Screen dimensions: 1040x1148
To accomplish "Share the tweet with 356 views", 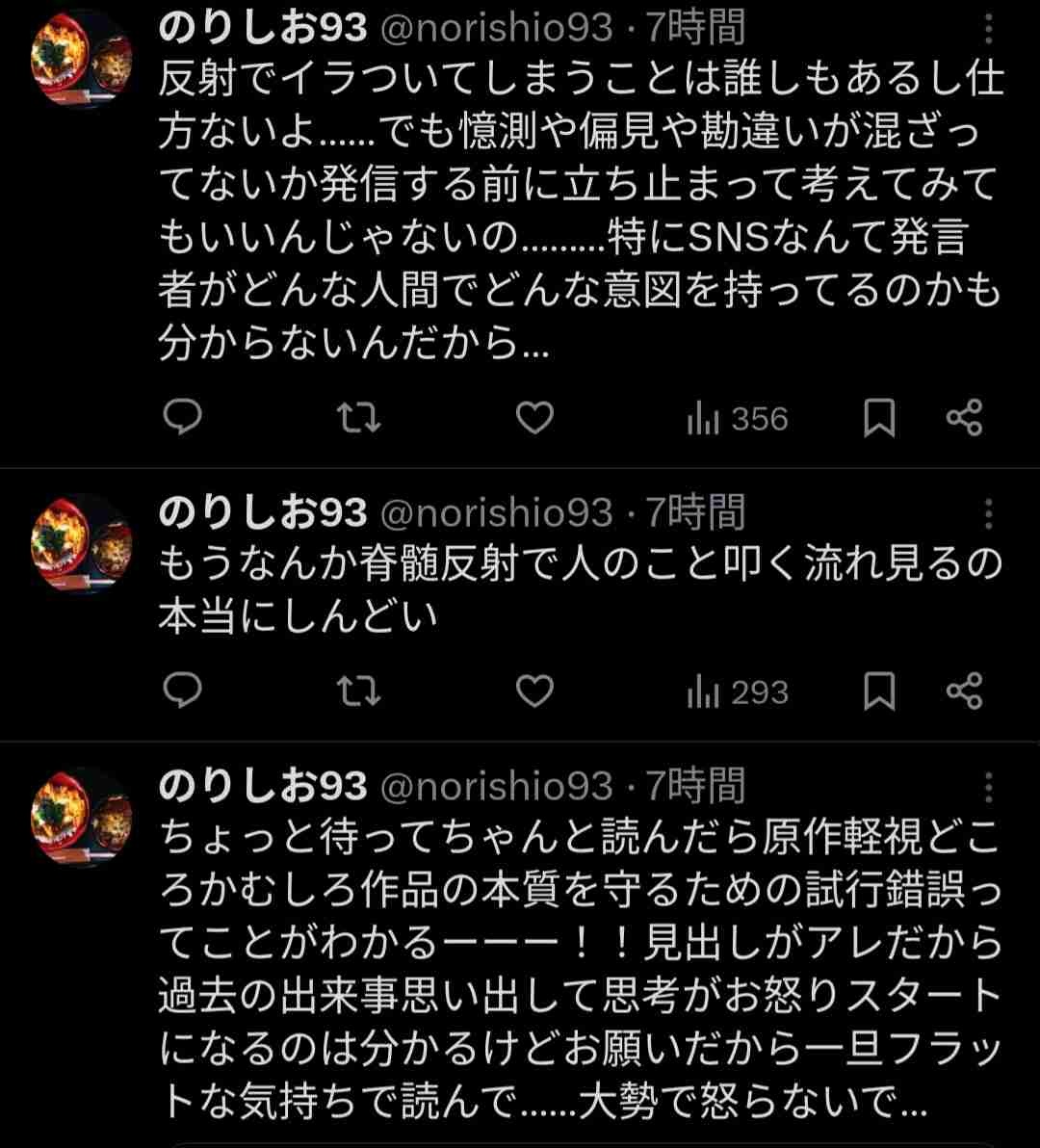I will click(x=964, y=418).
